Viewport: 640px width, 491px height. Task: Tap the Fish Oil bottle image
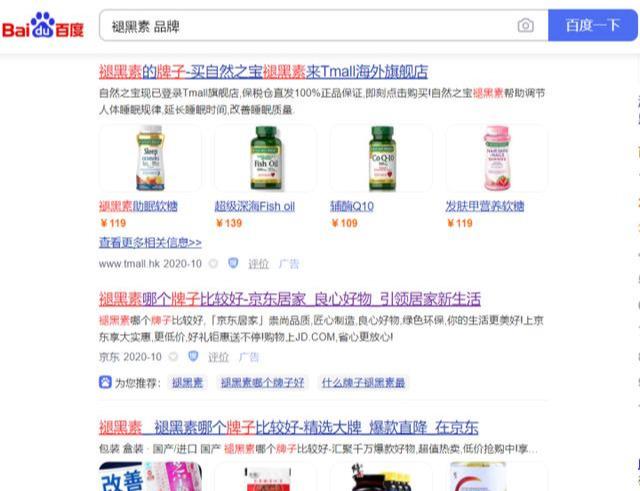tap(265, 158)
